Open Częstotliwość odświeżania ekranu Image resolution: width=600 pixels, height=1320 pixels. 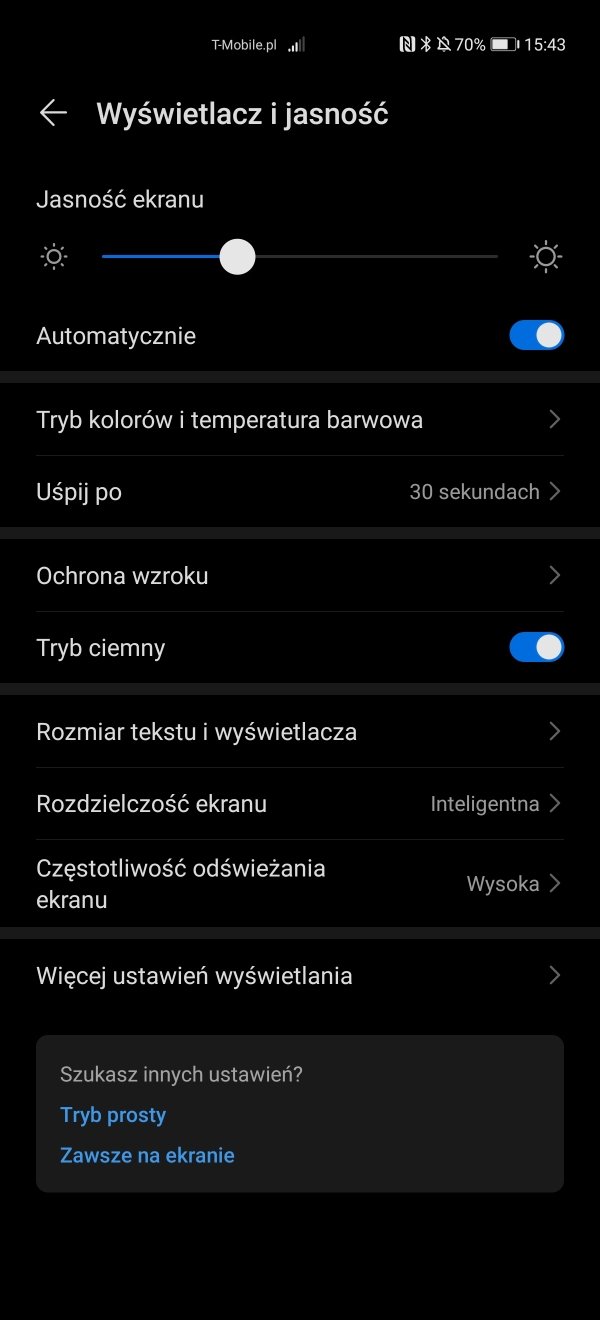(300, 884)
